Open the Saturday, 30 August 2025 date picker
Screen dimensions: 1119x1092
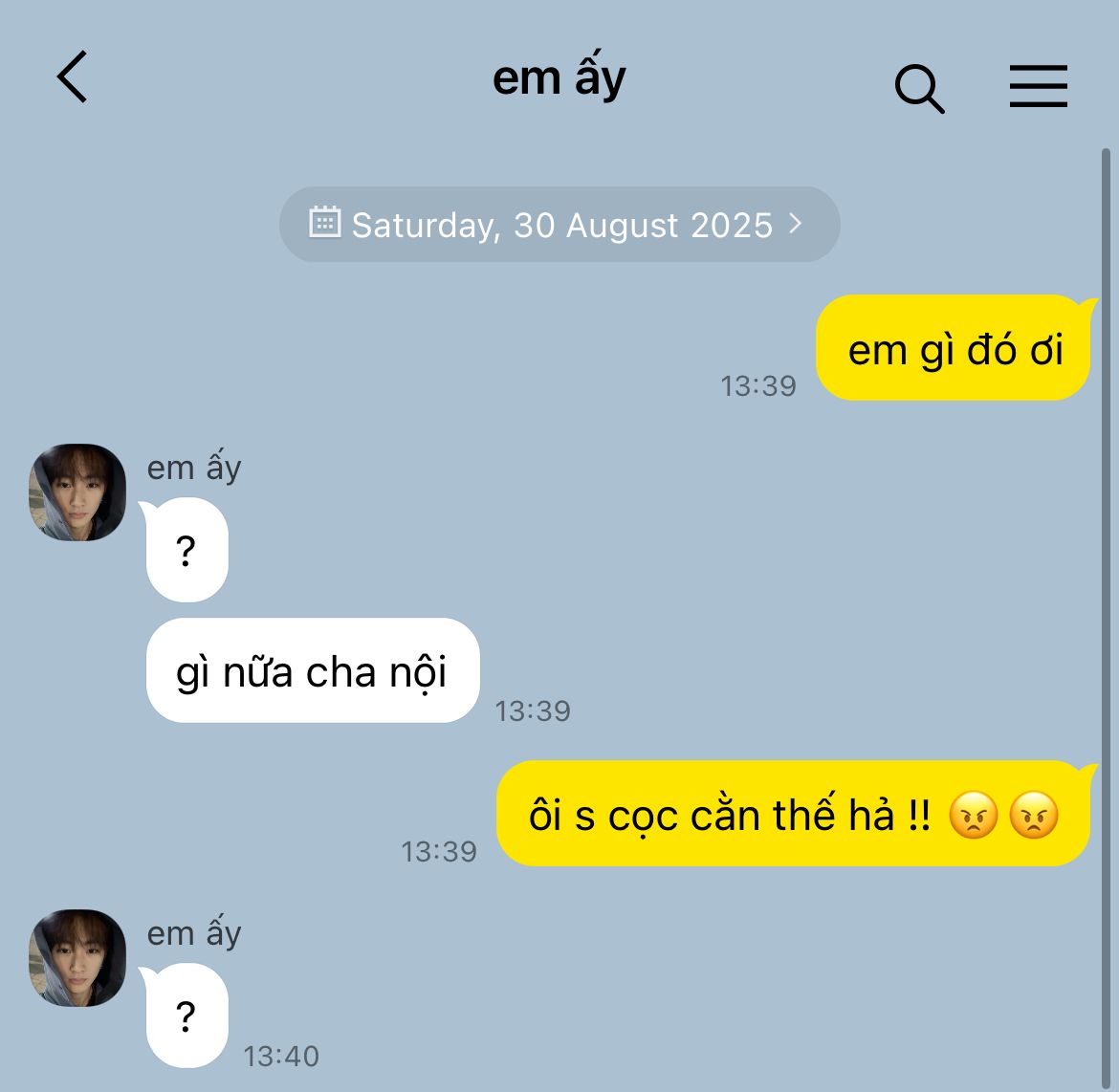(559, 225)
